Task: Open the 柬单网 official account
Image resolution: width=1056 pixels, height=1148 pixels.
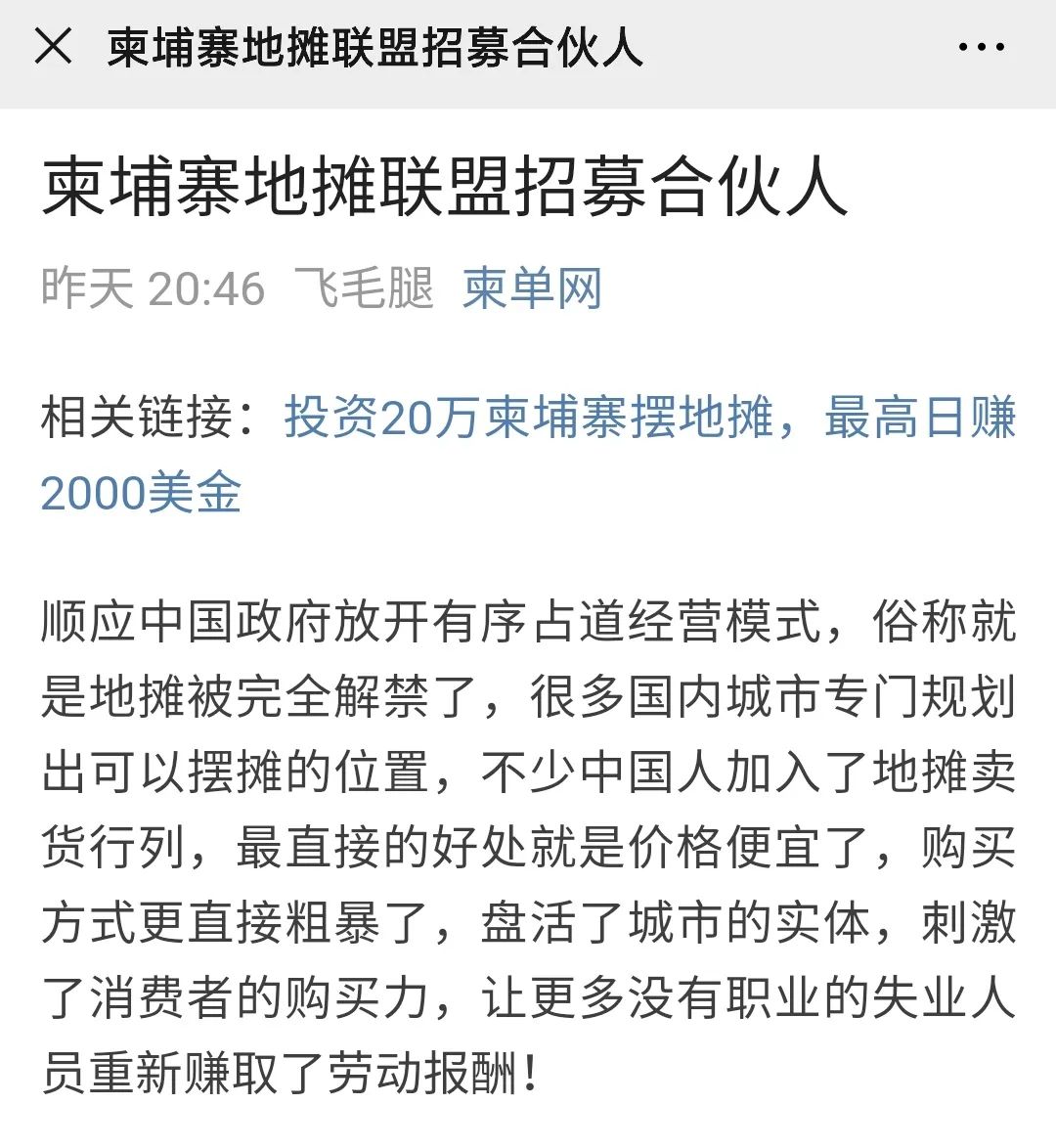Action: pyautogui.click(x=532, y=288)
